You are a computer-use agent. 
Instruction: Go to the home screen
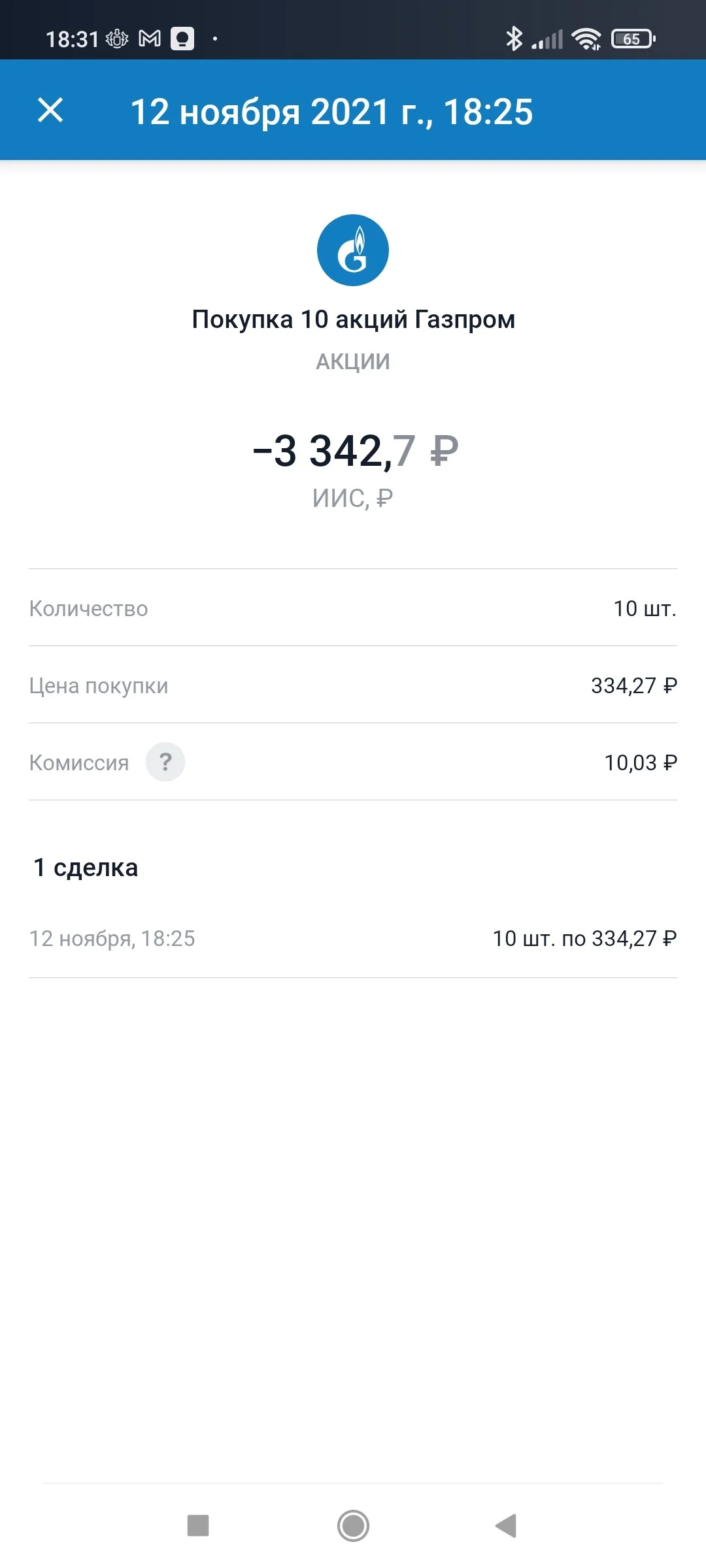tap(353, 1526)
